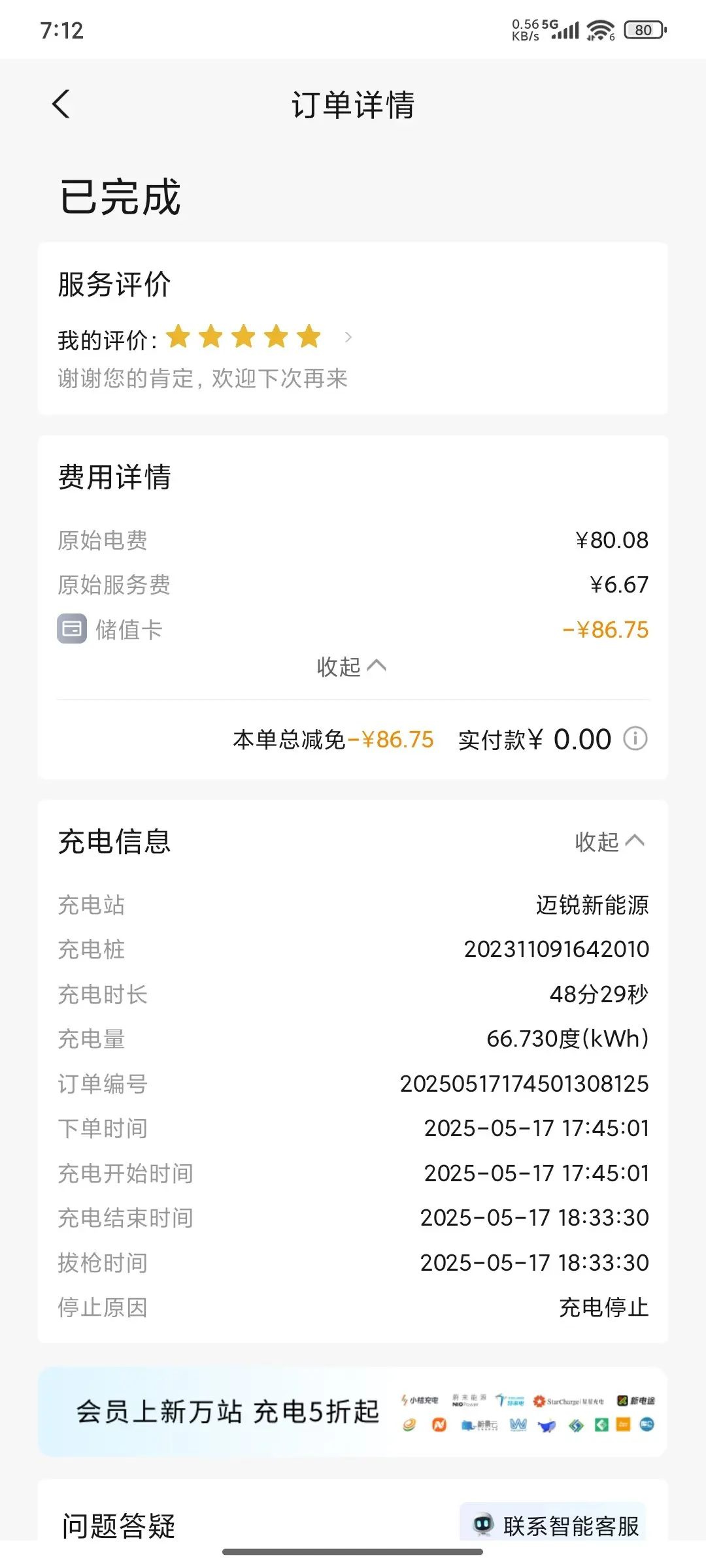Go back from the 订单详情 page

point(61,105)
